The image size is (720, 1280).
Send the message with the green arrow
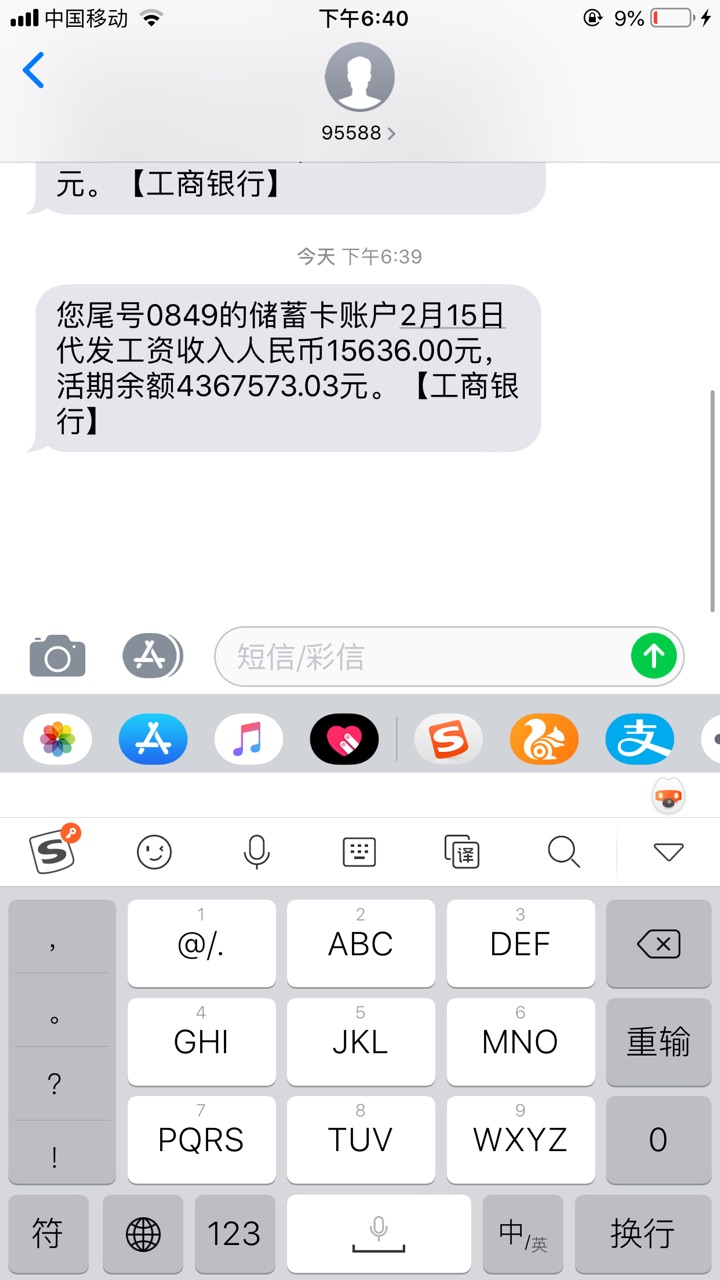pos(654,656)
